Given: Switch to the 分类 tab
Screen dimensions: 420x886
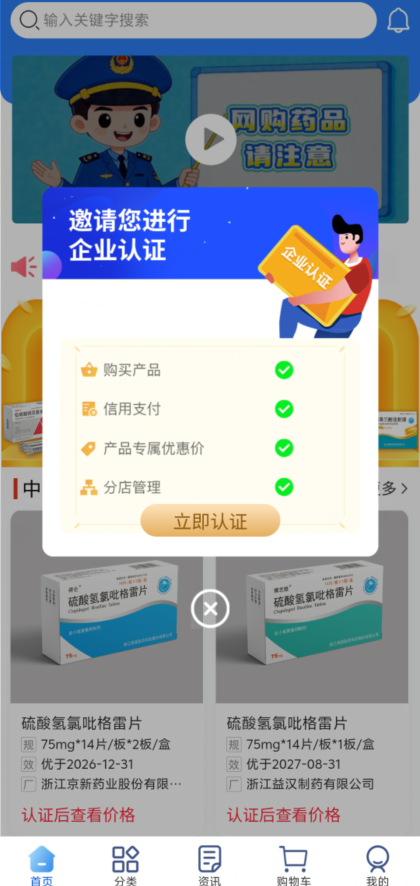Looking at the screenshot, I should [125, 866].
